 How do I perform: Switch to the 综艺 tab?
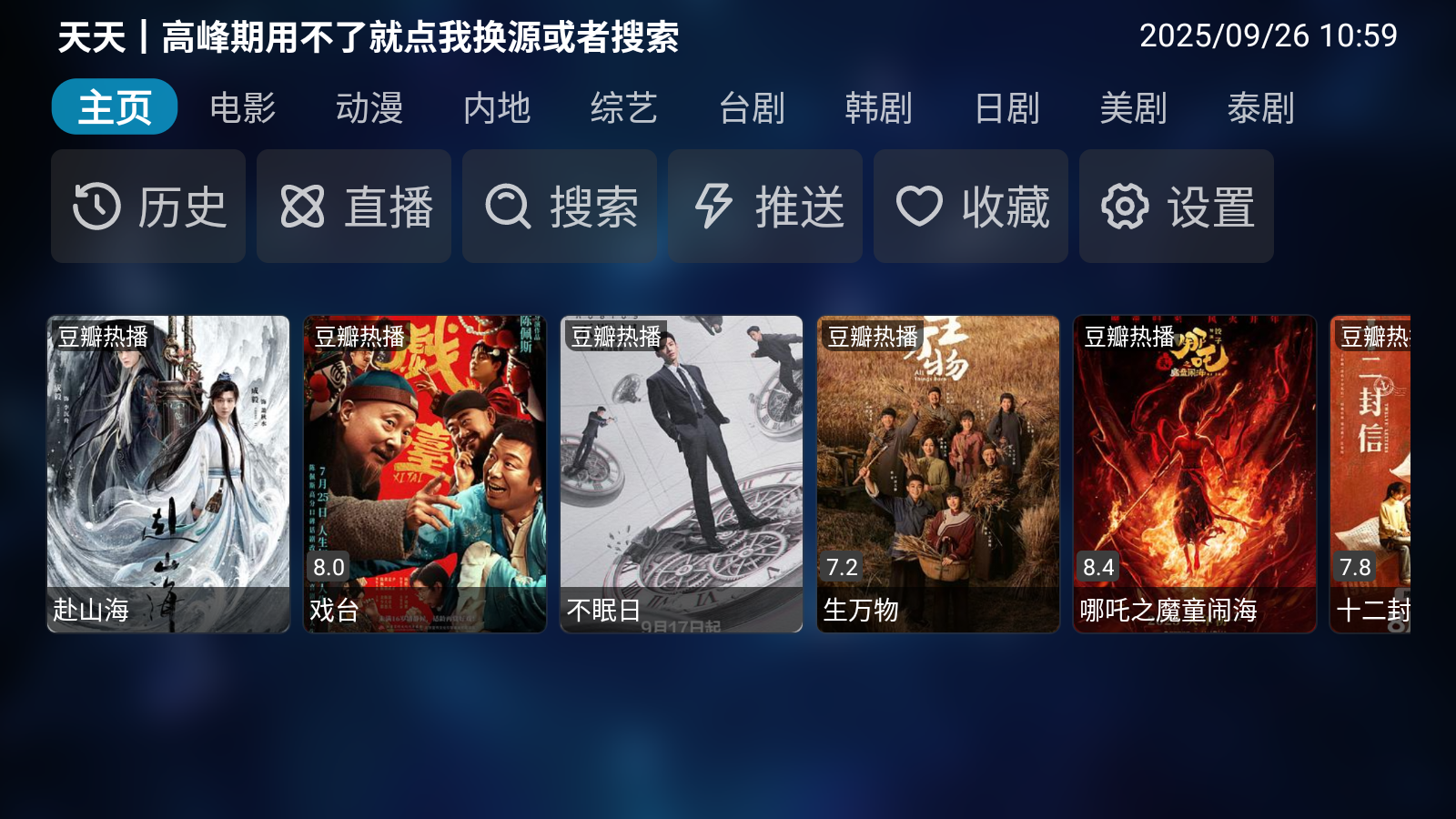(624, 108)
